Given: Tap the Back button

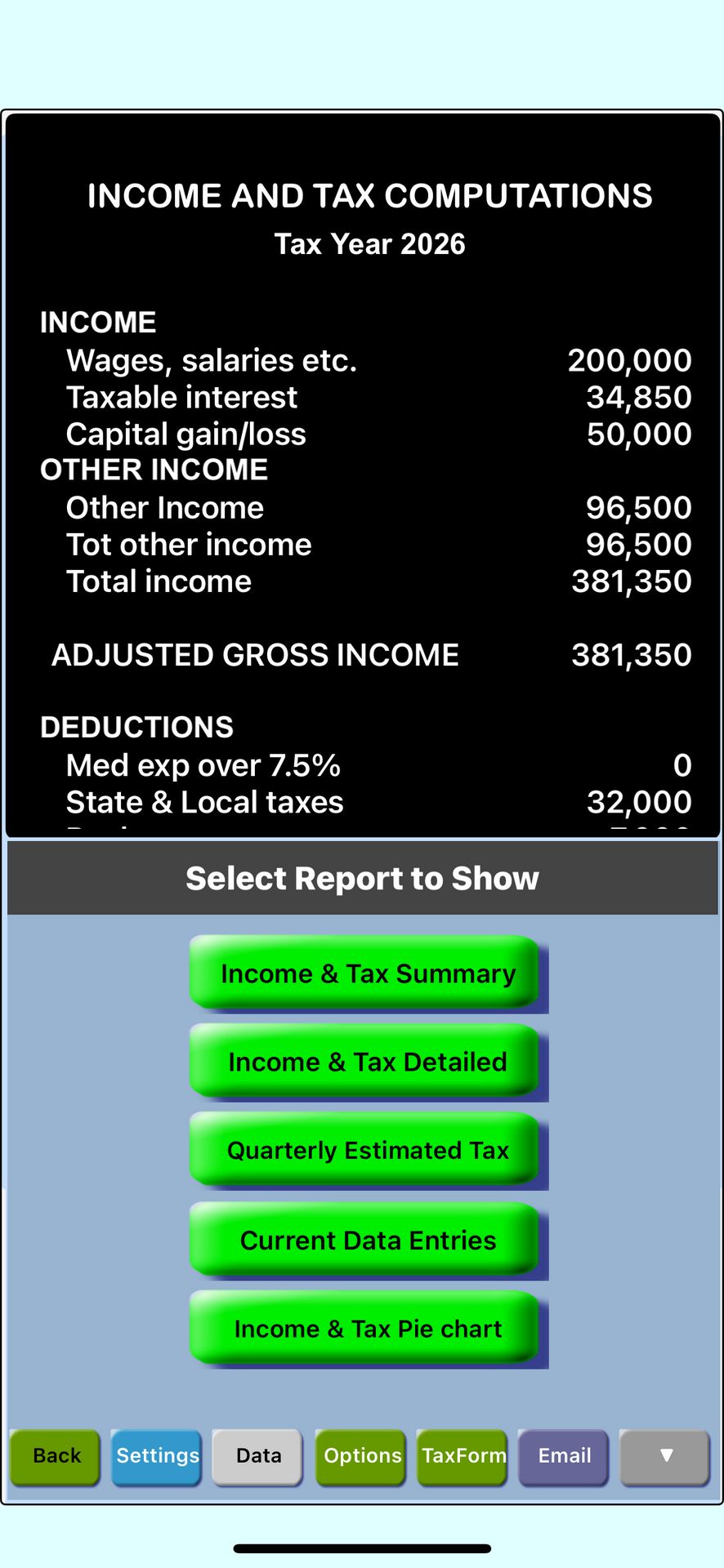Looking at the screenshot, I should pos(56,1455).
